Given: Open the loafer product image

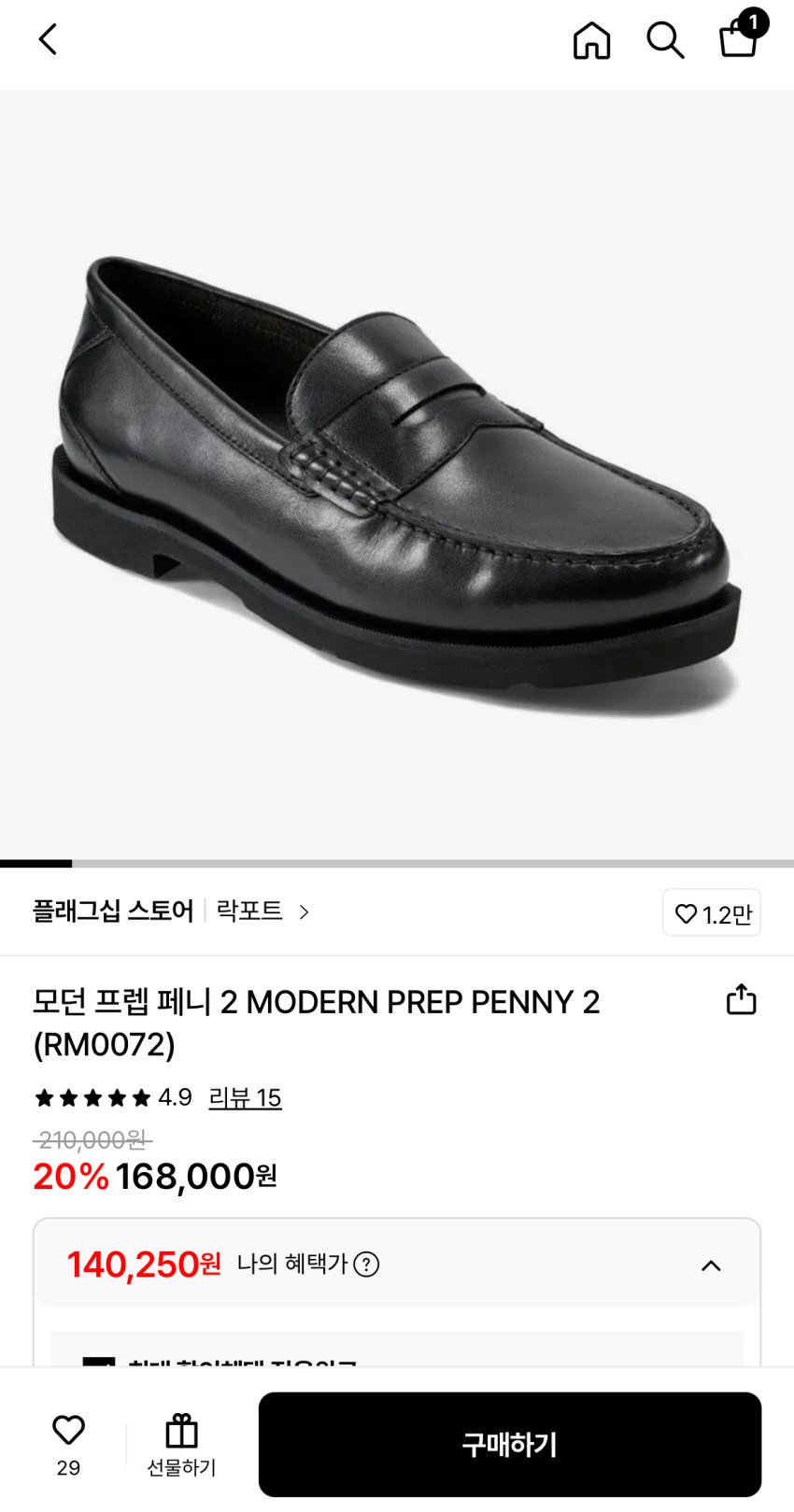Looking at the screenshot, I should coord(397,474).
